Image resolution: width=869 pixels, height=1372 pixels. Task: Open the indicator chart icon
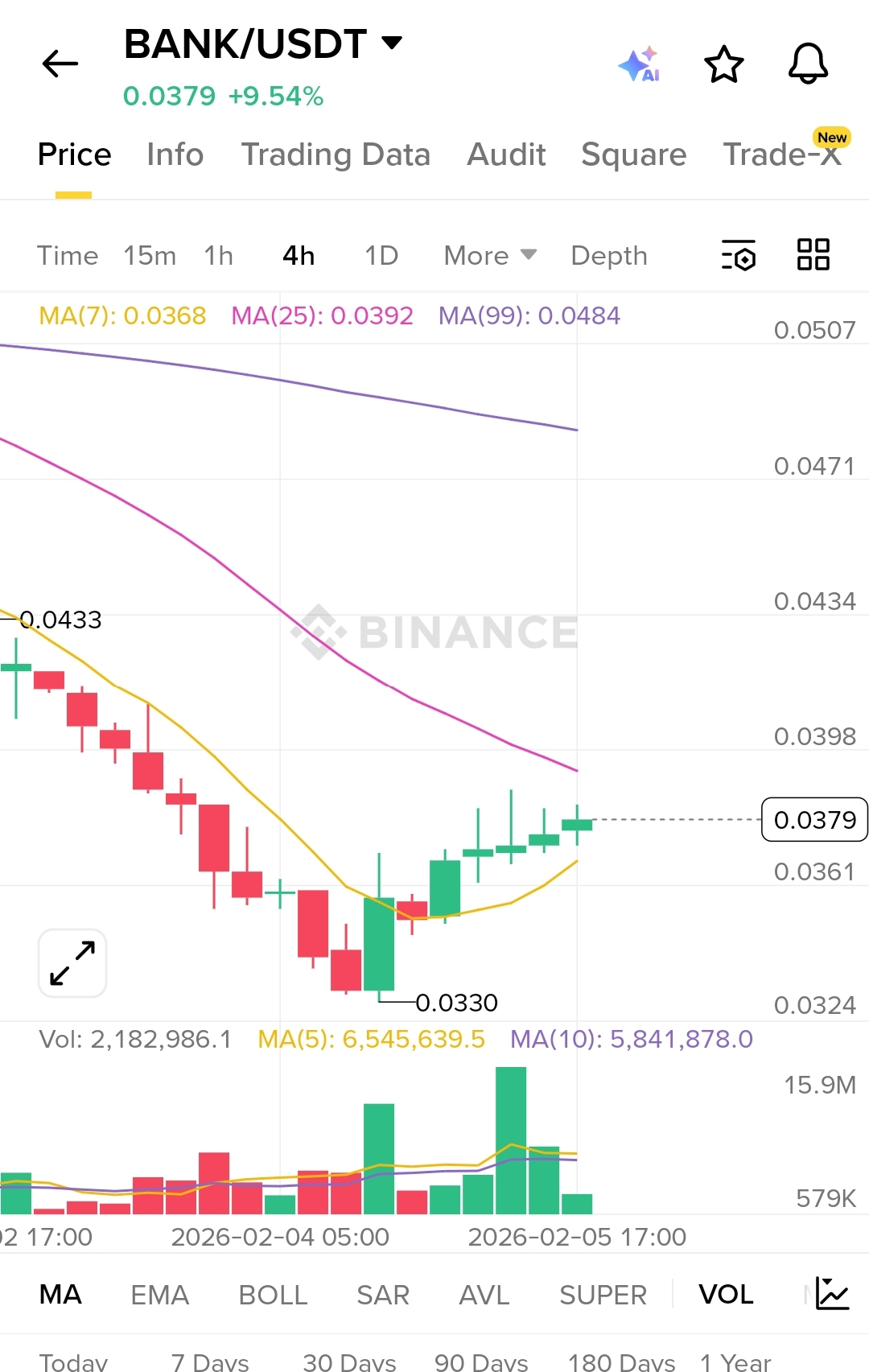click(832, 1294)
